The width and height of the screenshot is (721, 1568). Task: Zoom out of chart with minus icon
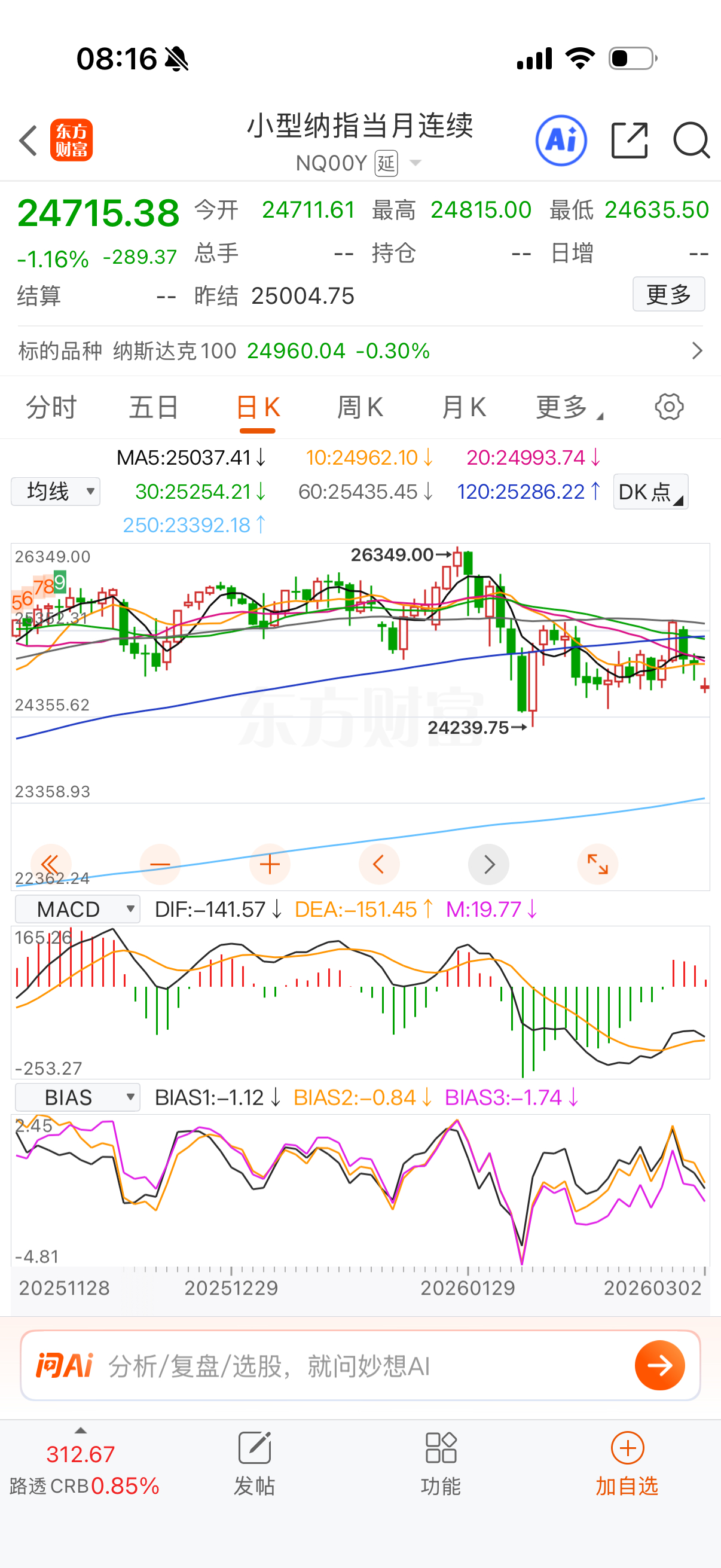(x=160, y=864)
